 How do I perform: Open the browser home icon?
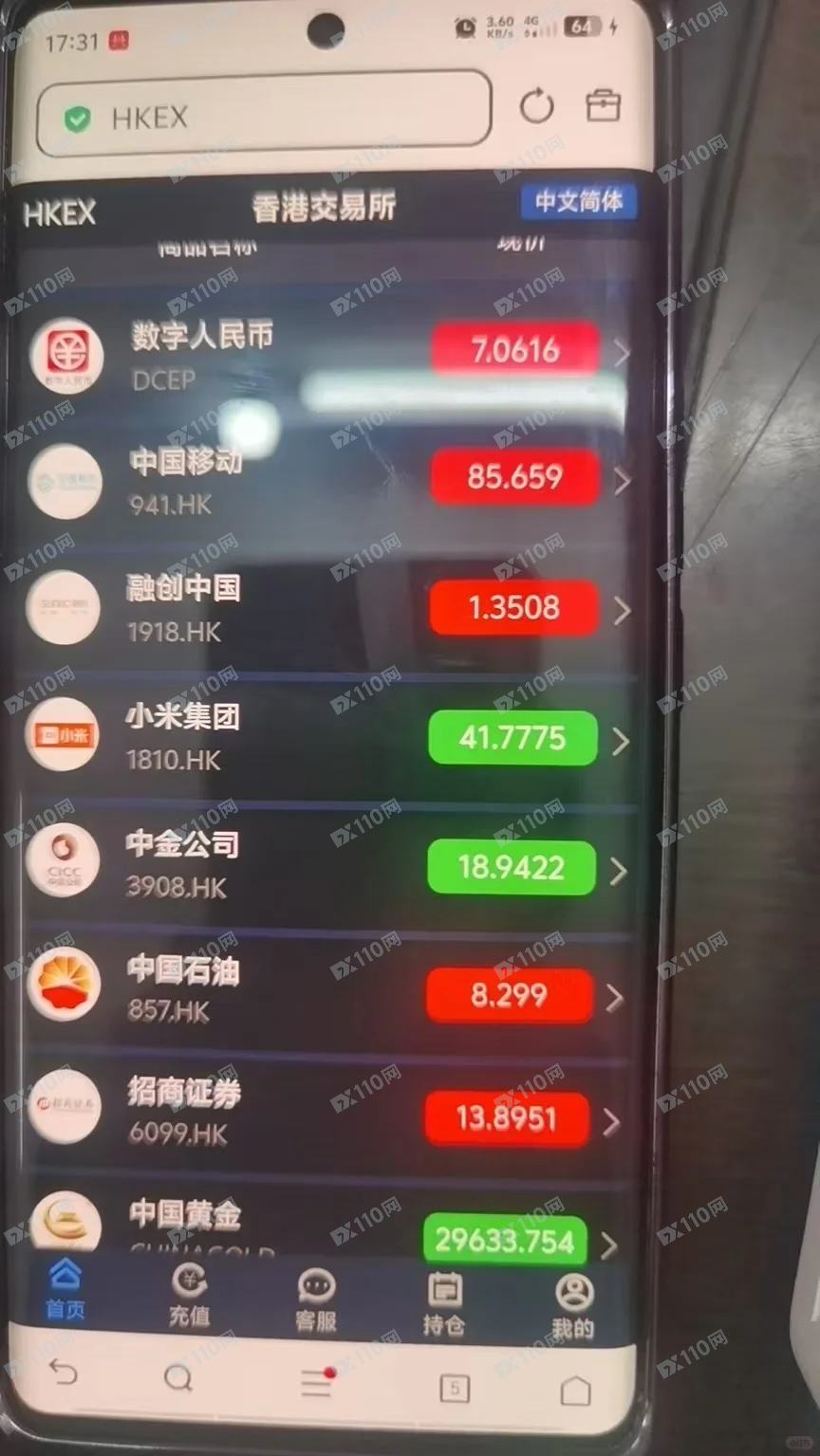(x=575, y=1391)
